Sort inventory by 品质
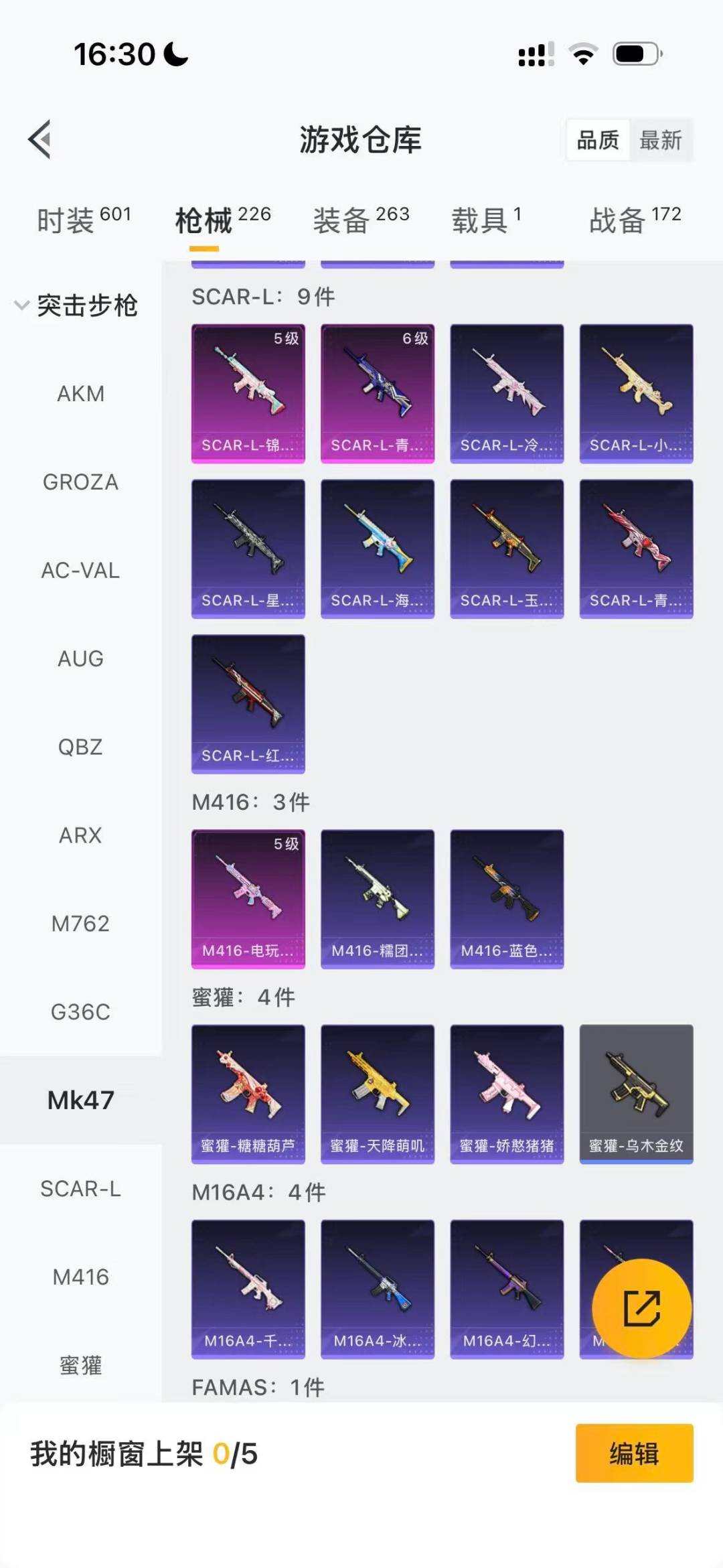 click(598, 141)
